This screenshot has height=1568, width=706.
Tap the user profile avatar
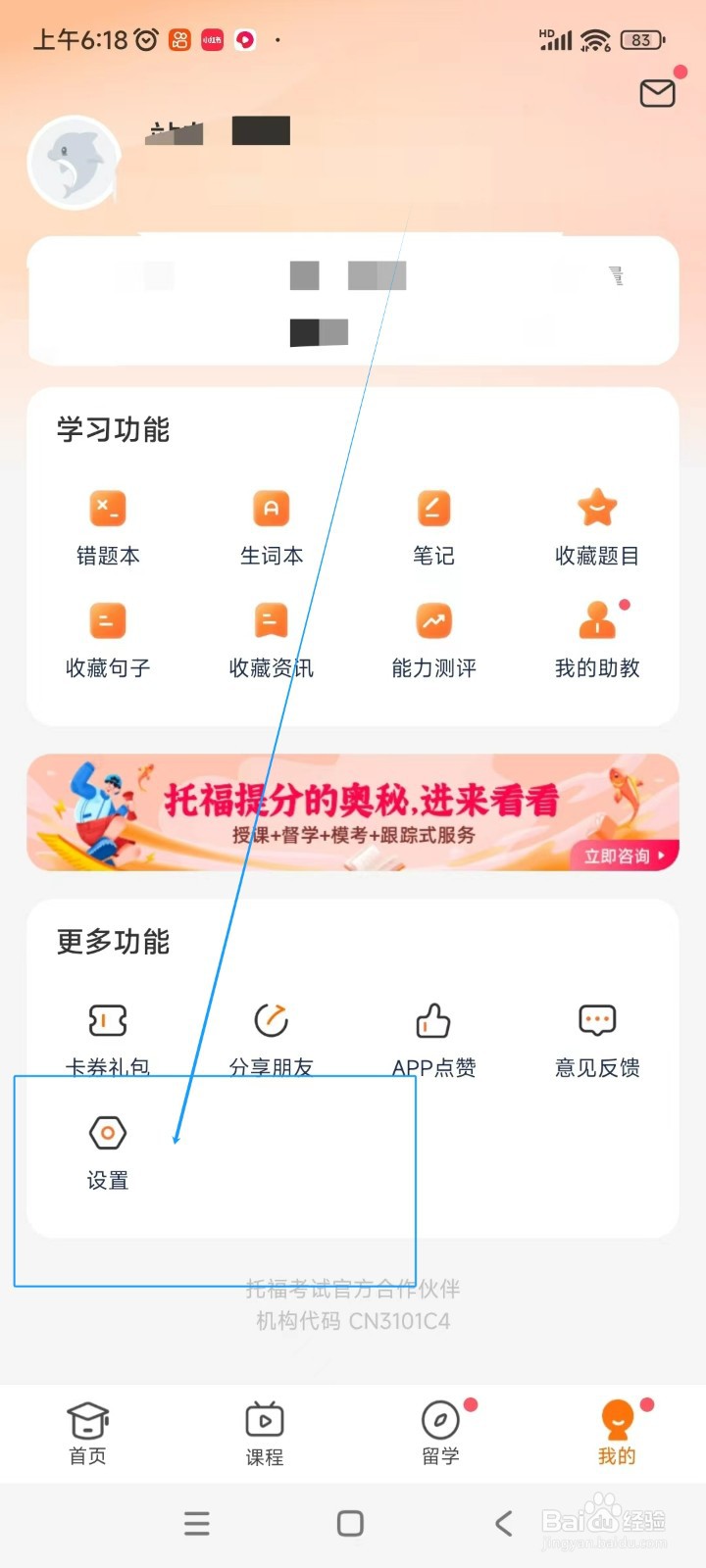coord(75,162)
